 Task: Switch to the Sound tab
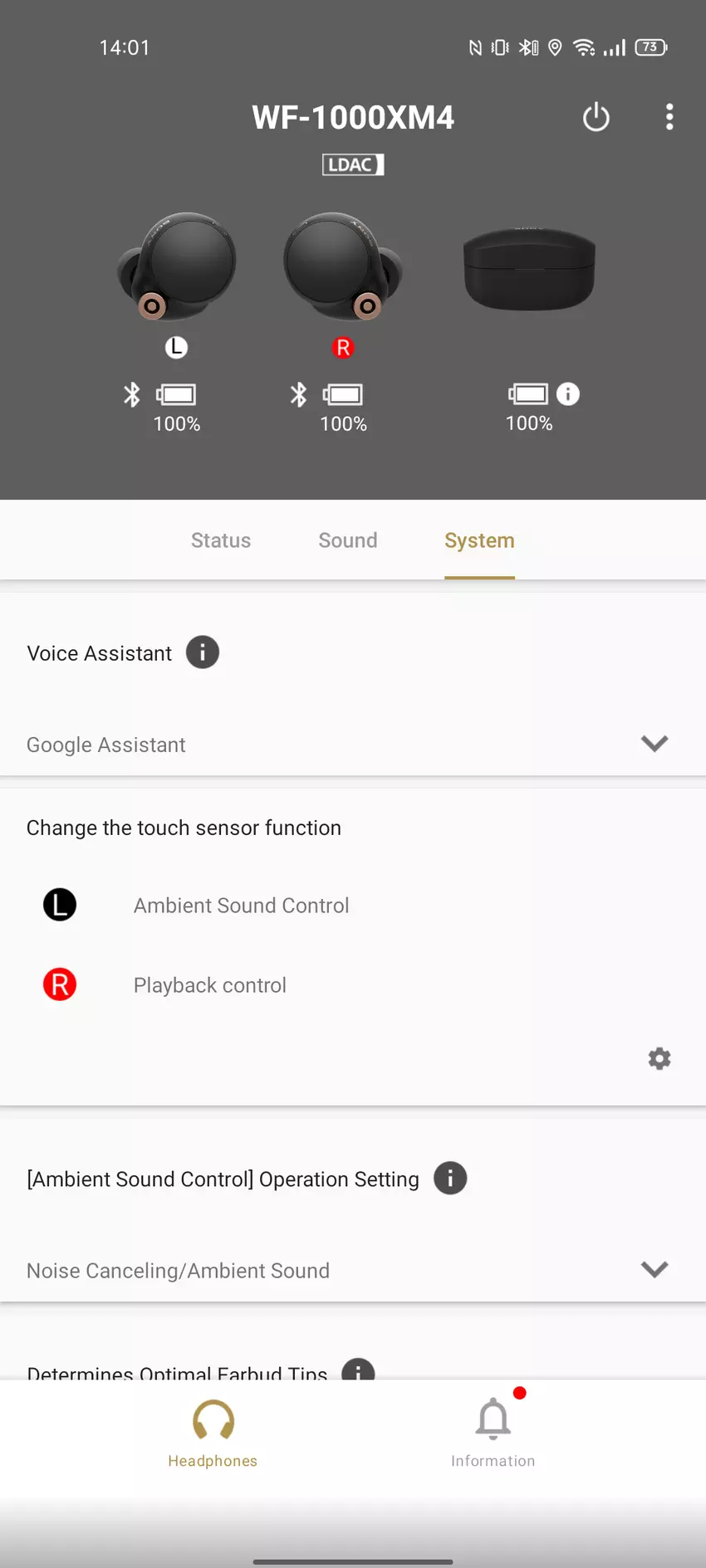click(x=348, y=540)
